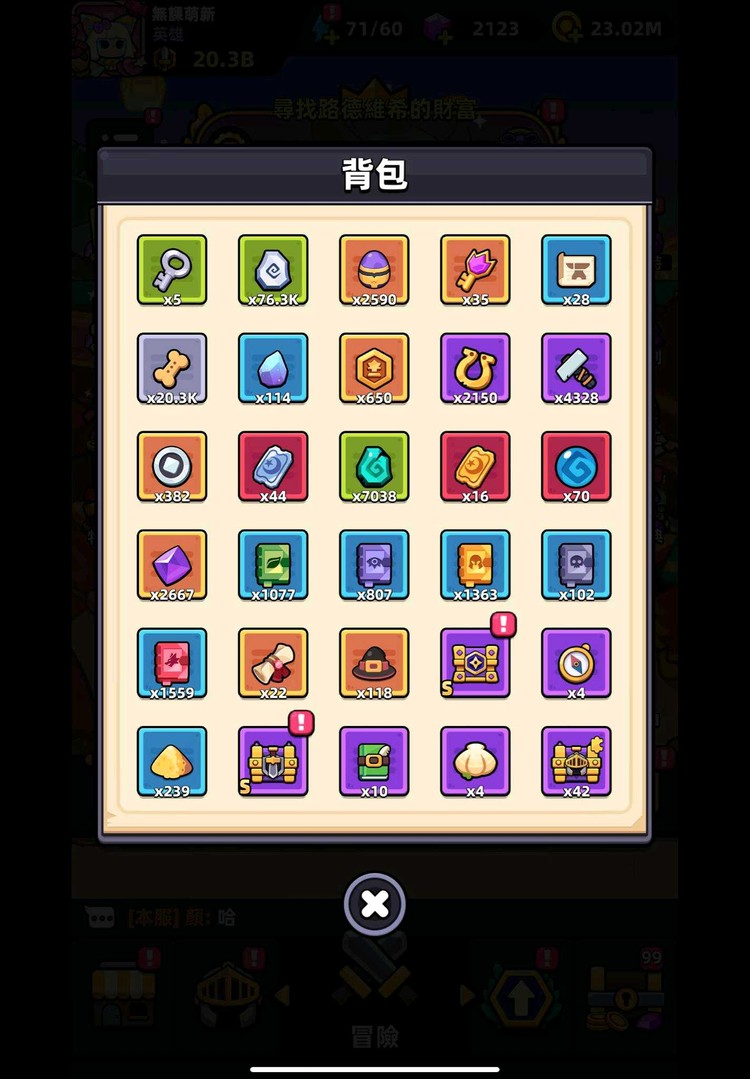This screenshot has width=750, height=1079.
Task: Close the backpack dialog
Action: click(375, 904)
